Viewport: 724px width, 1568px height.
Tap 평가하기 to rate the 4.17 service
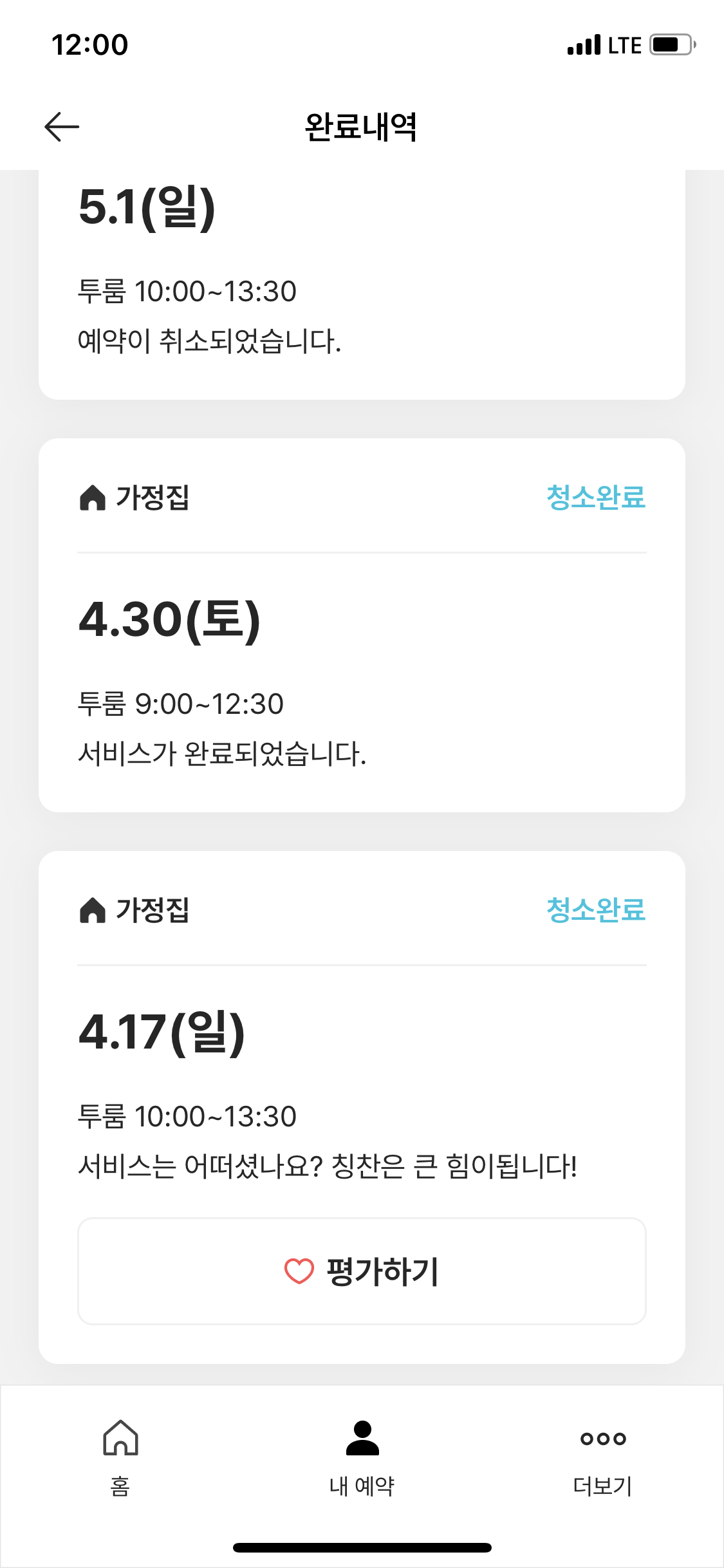pyautogui.click(x=362, y=1271)
